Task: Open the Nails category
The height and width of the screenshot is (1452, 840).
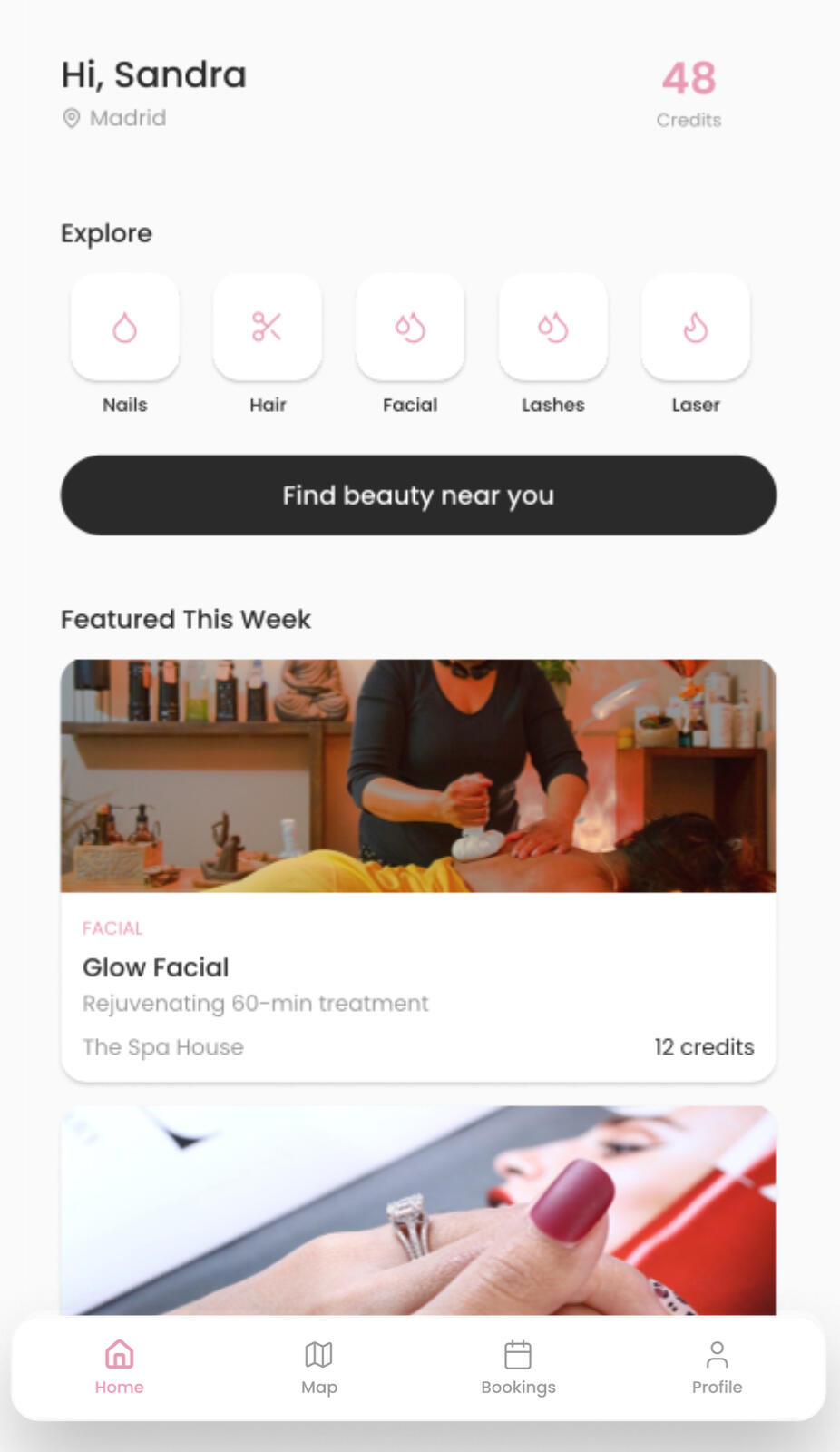Action: (125, 329)
